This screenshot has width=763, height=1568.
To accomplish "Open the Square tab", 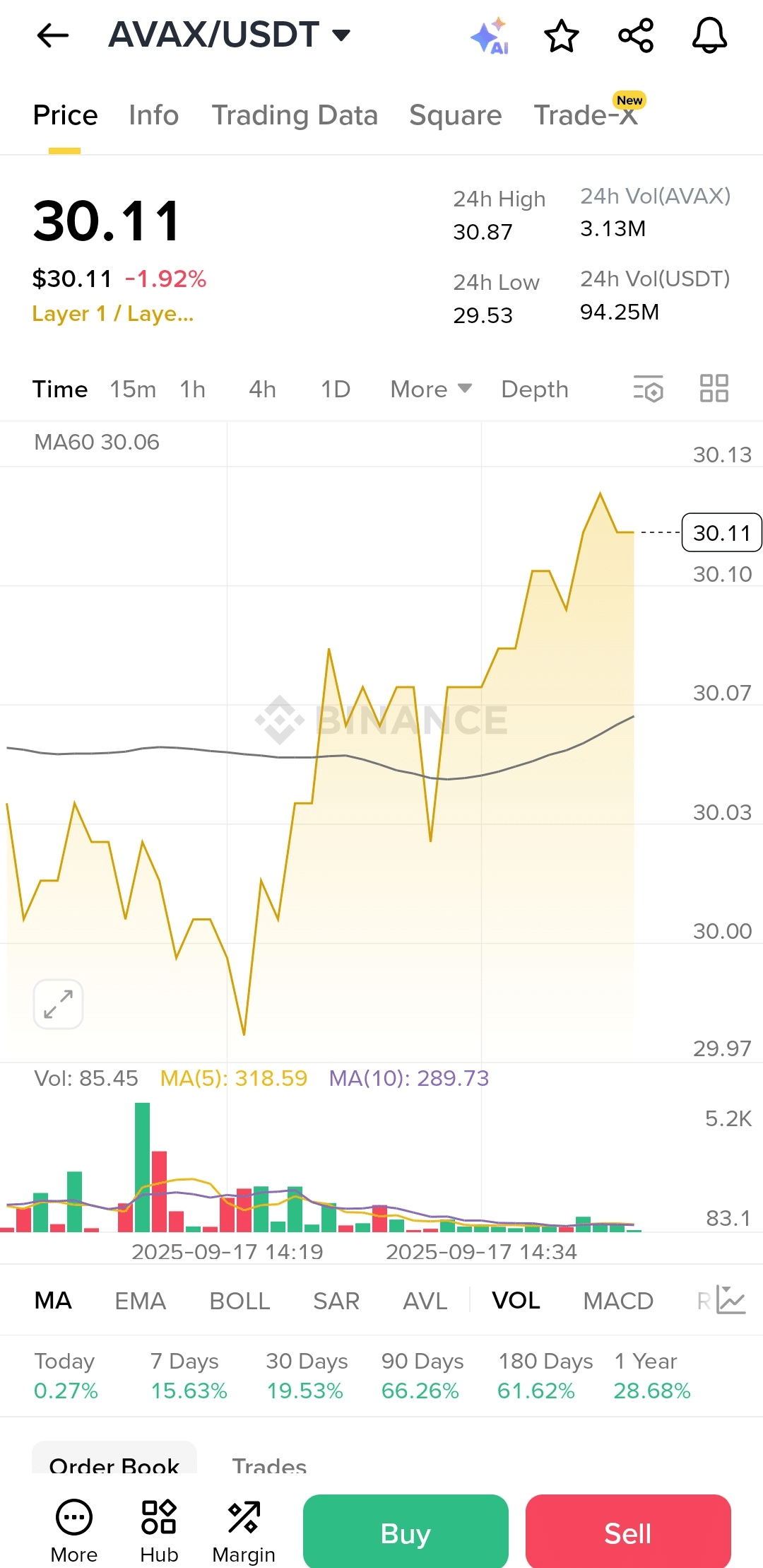I will [455, 115].
